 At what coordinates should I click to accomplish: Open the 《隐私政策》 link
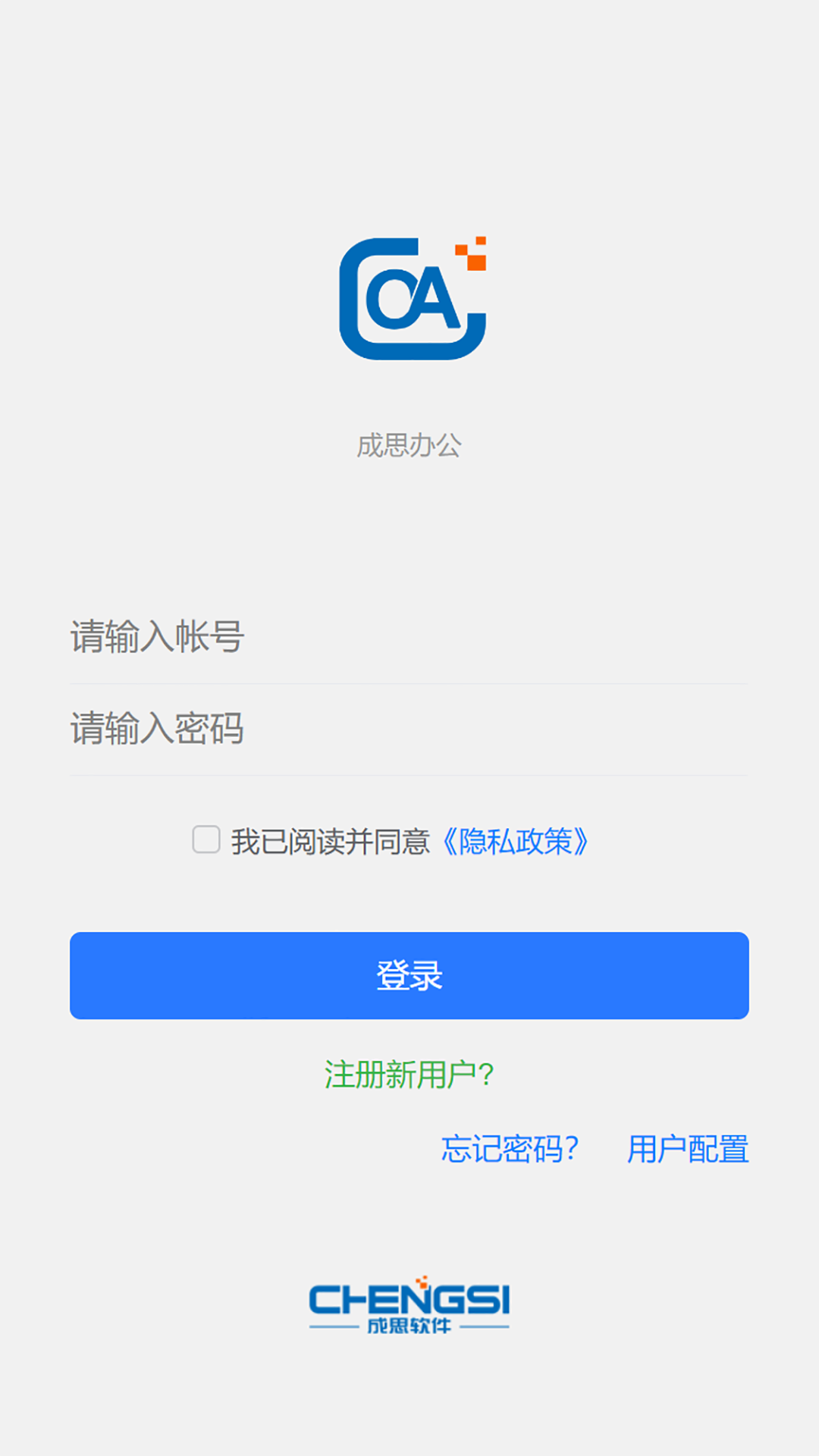click(515, 842)
